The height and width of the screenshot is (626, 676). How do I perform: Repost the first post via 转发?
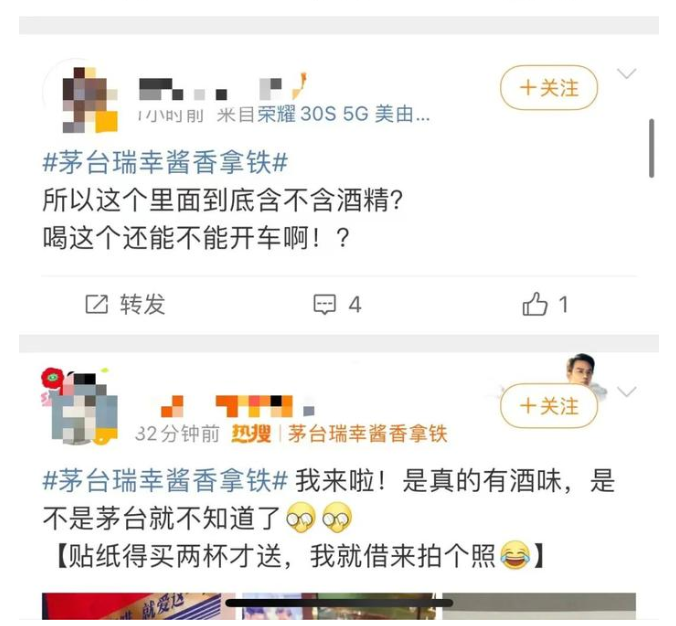click(125, 305)
